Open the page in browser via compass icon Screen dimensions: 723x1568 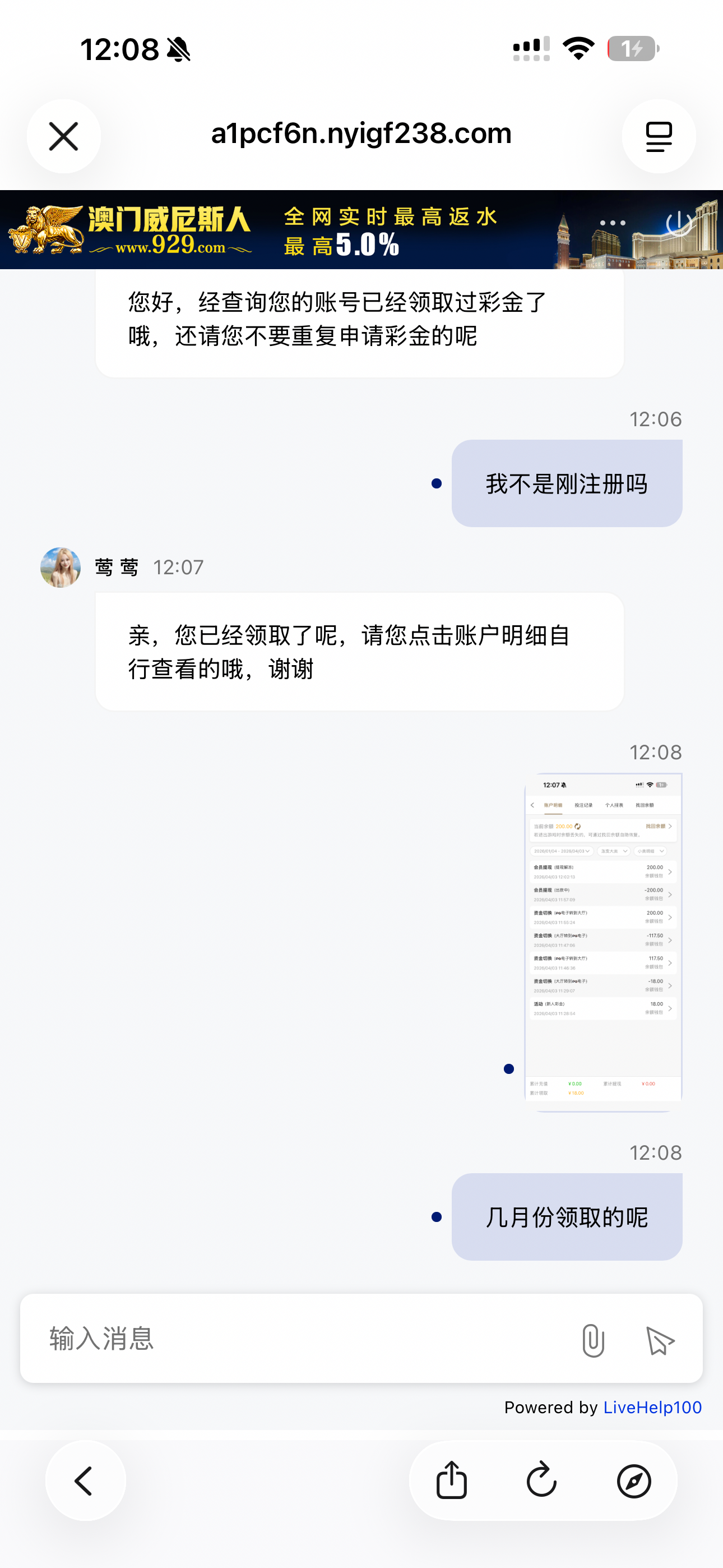pos(633,1481)
